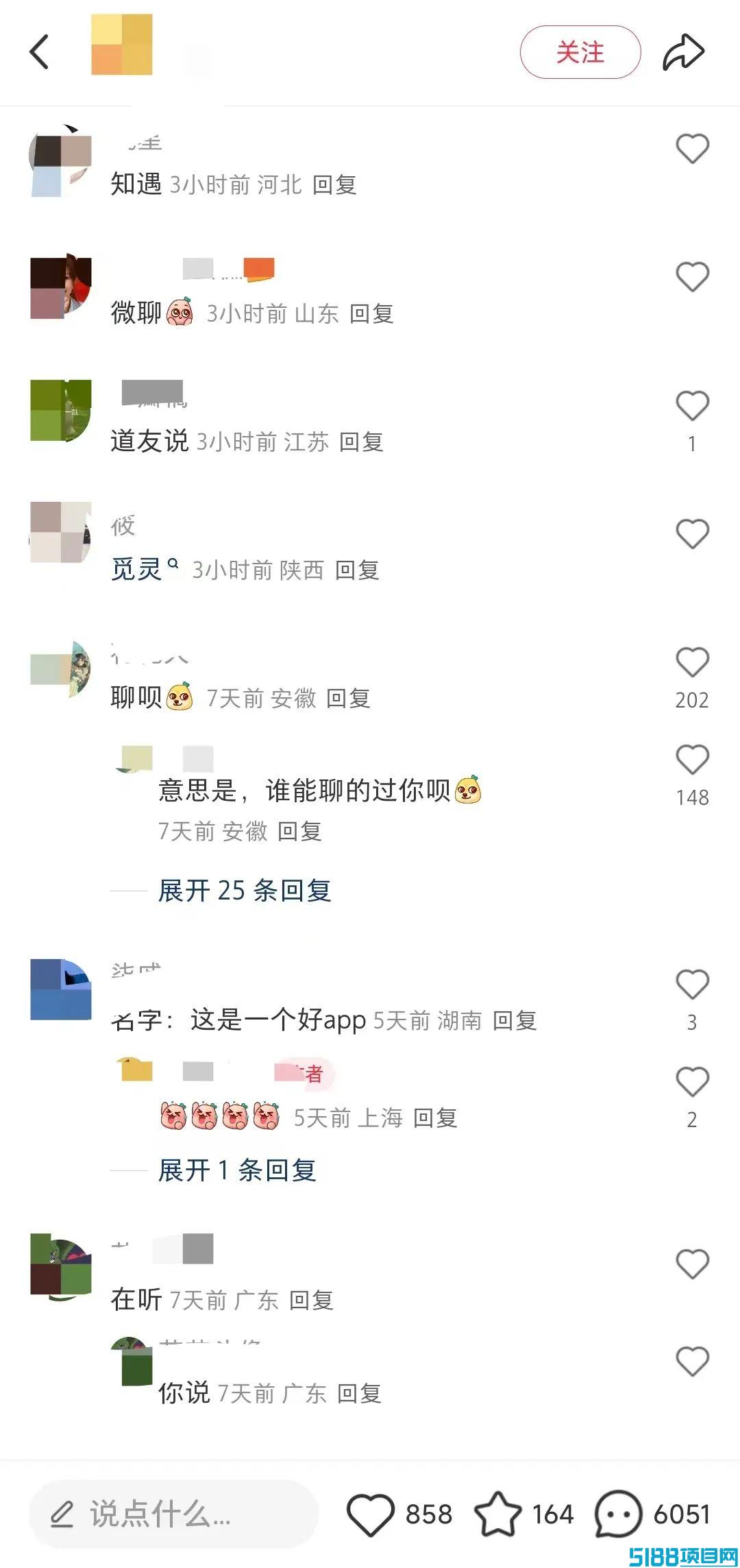Like the 聊呗 comment with 202 likes
740x1568 pixels.
[x=692, y=662]
